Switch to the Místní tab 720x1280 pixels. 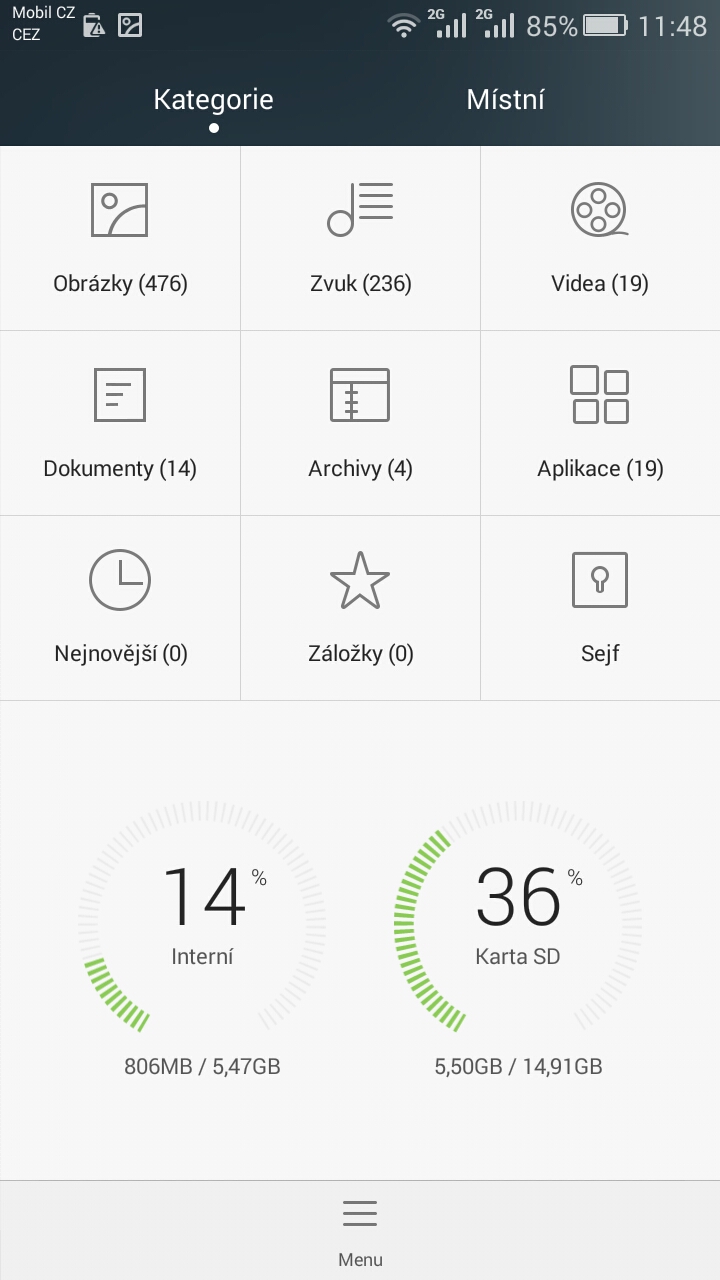click(x=505, y=100)
